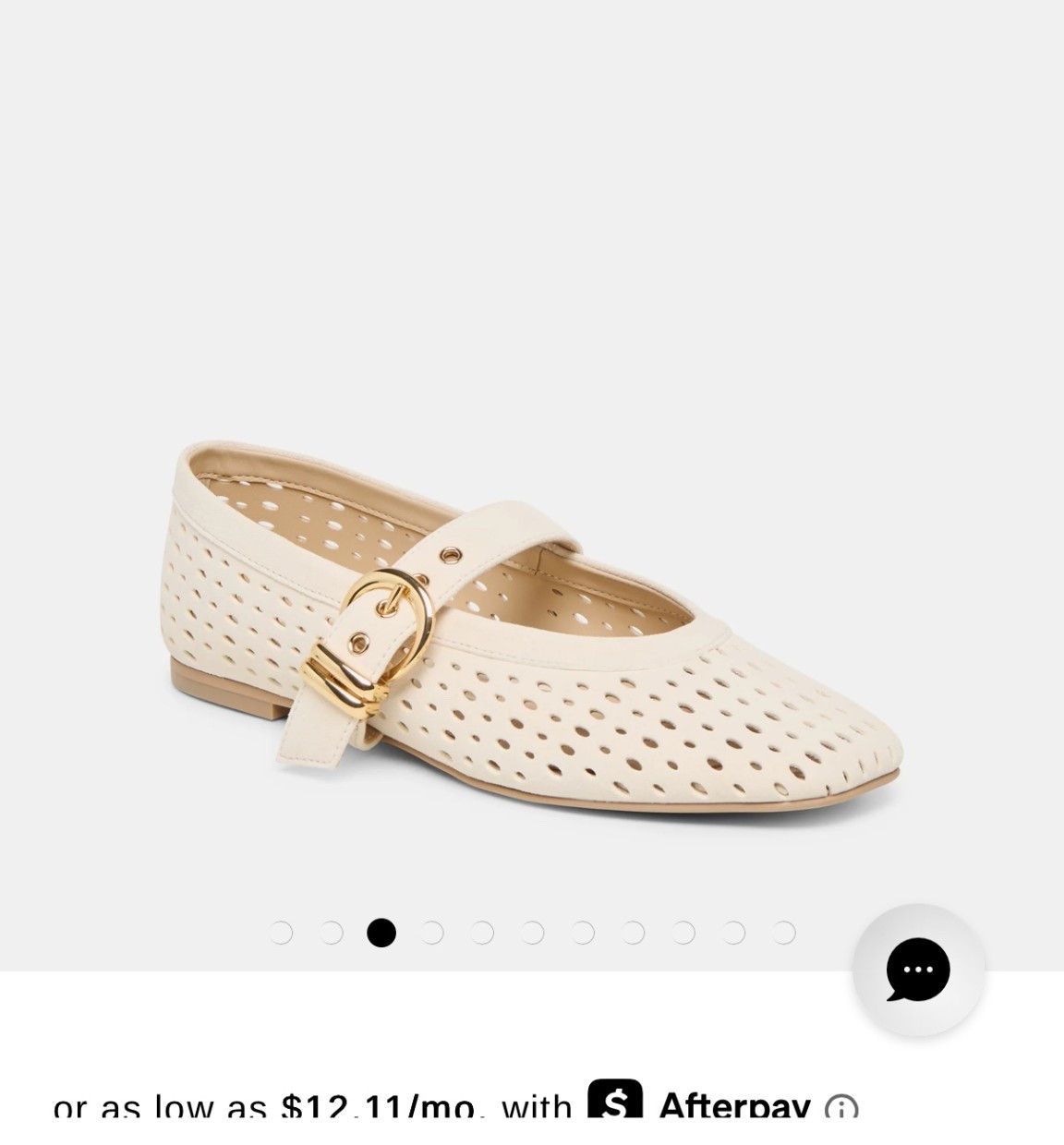Jump to the first image dot
The height and width of the screenshot is (1145, 1064).
click(x=281, y=933)
